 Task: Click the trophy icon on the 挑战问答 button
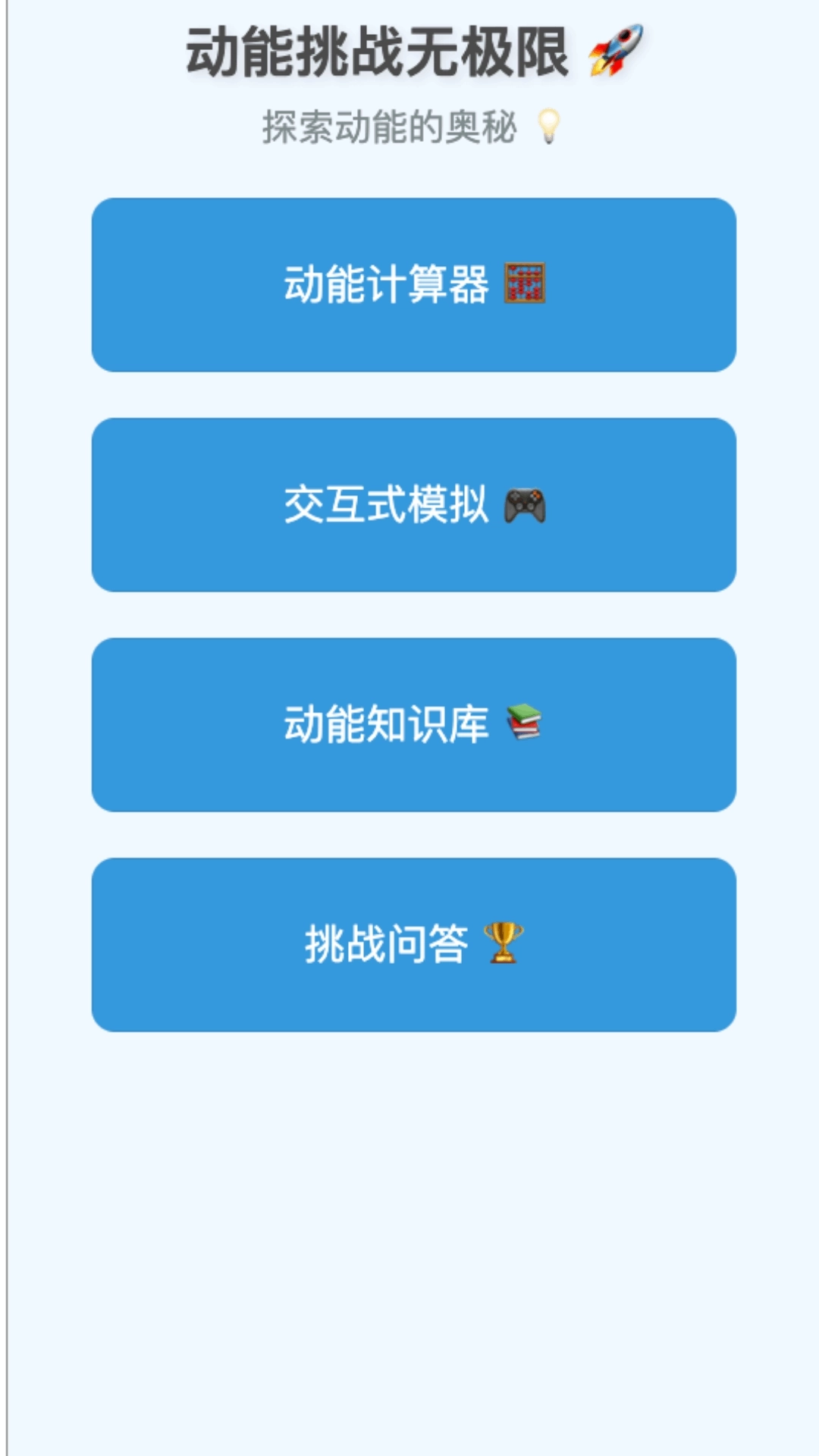(504, 943)
